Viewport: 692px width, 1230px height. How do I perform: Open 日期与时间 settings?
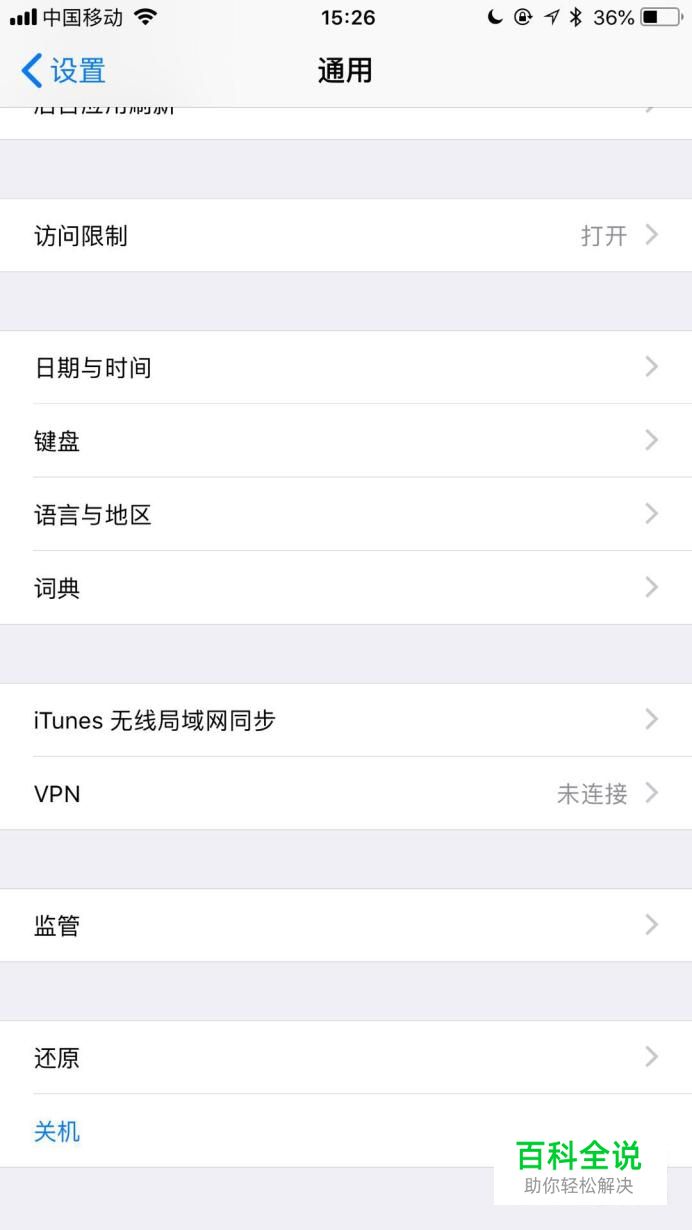[x=346, y=368]
